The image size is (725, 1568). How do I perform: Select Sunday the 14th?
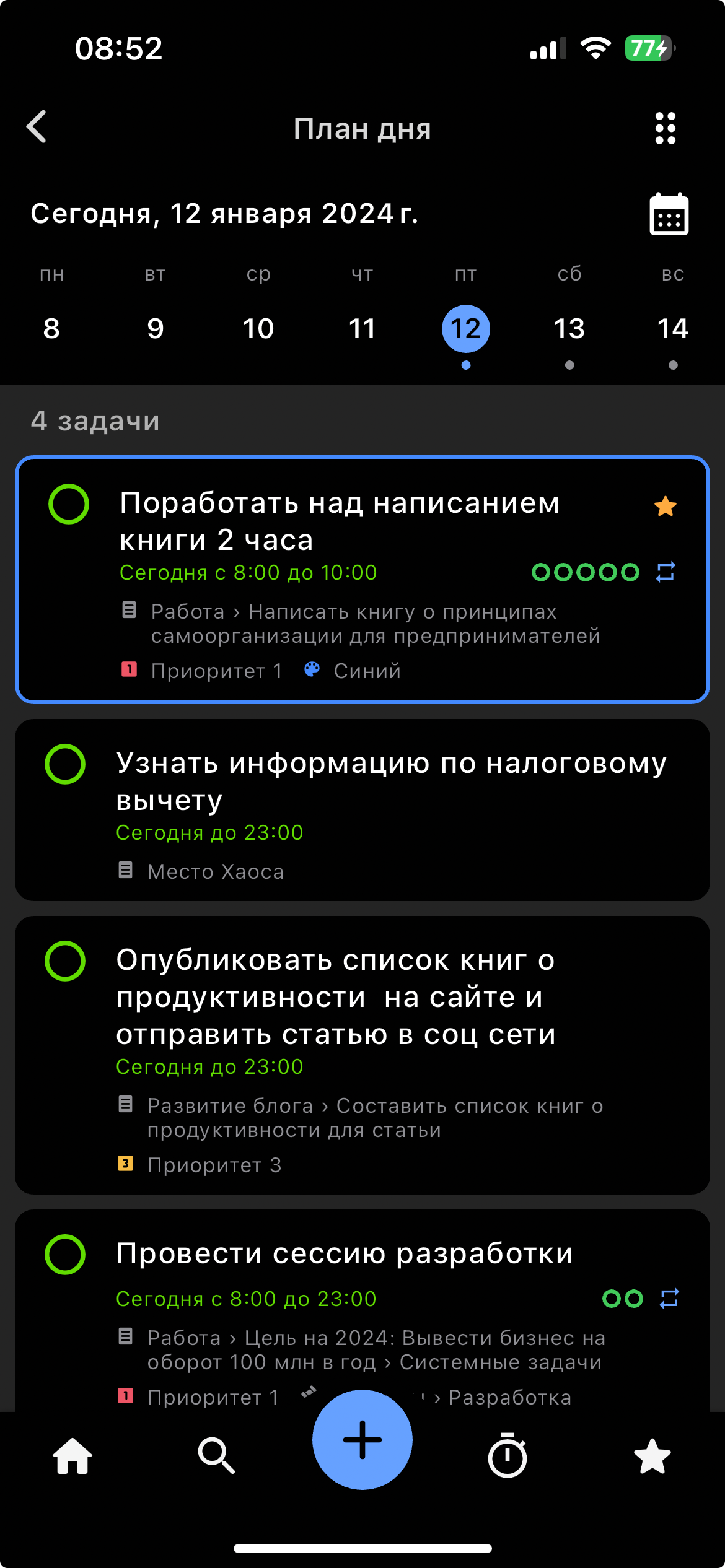pyautogui.click(x=672, y=328)
